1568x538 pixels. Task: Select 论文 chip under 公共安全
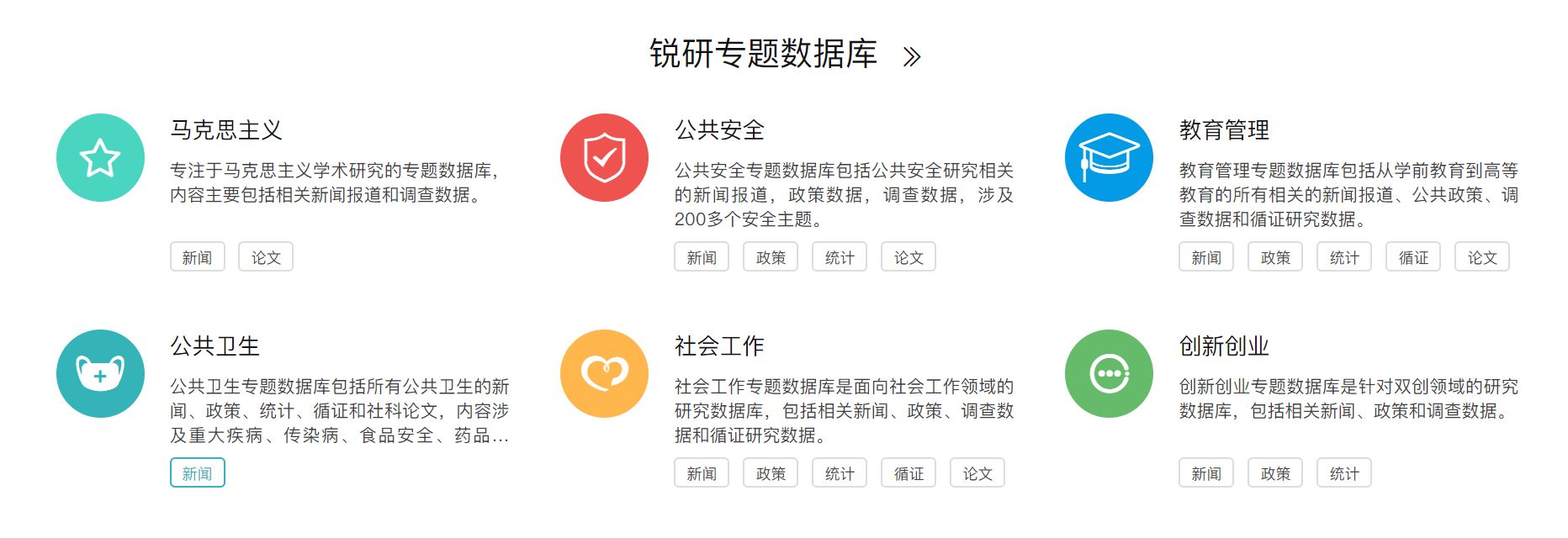pos(908,257)
